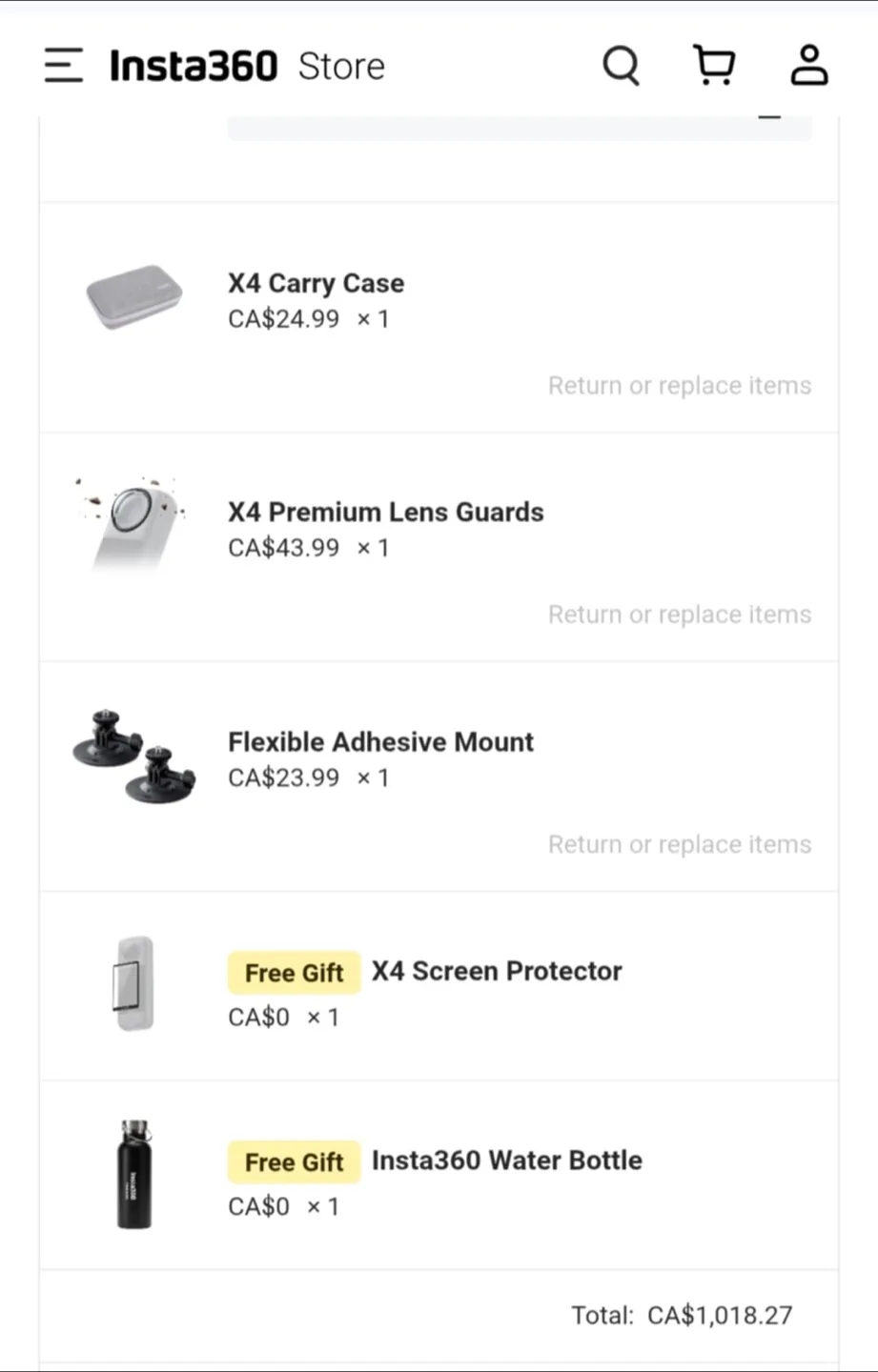The image size is (878, 1372).
Task: Click the Insta360 Store logo
Action: (192, 65)
